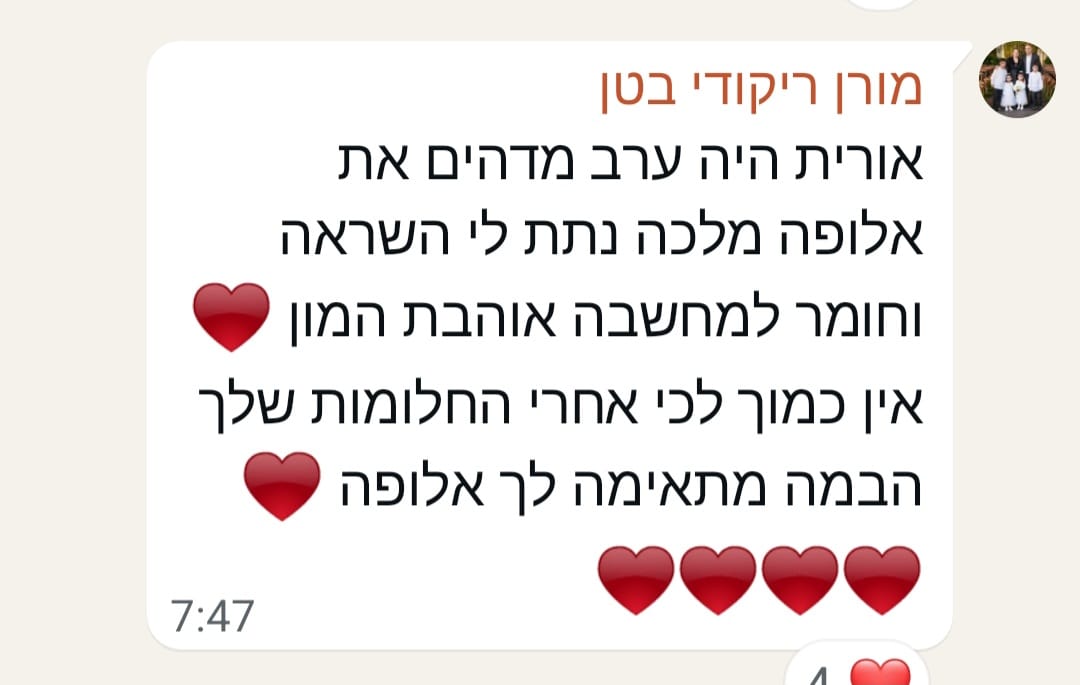Image resolution: width=1080 pixels, height=685 pixels.
Task: Open the sender's profile photo
Action: click(1017, 80)
